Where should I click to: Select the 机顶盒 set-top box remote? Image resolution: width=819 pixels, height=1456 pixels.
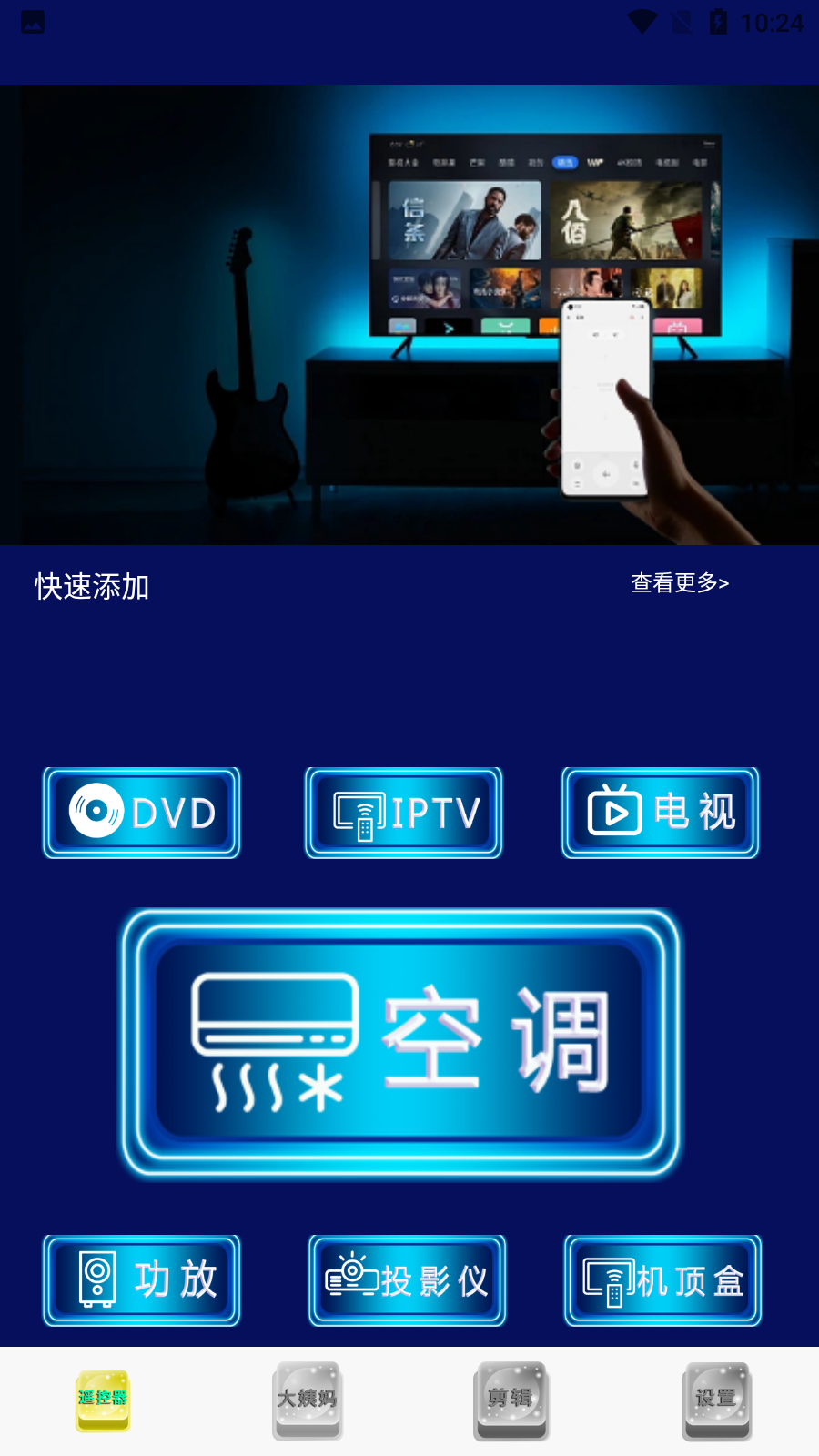coord(662,1280)
